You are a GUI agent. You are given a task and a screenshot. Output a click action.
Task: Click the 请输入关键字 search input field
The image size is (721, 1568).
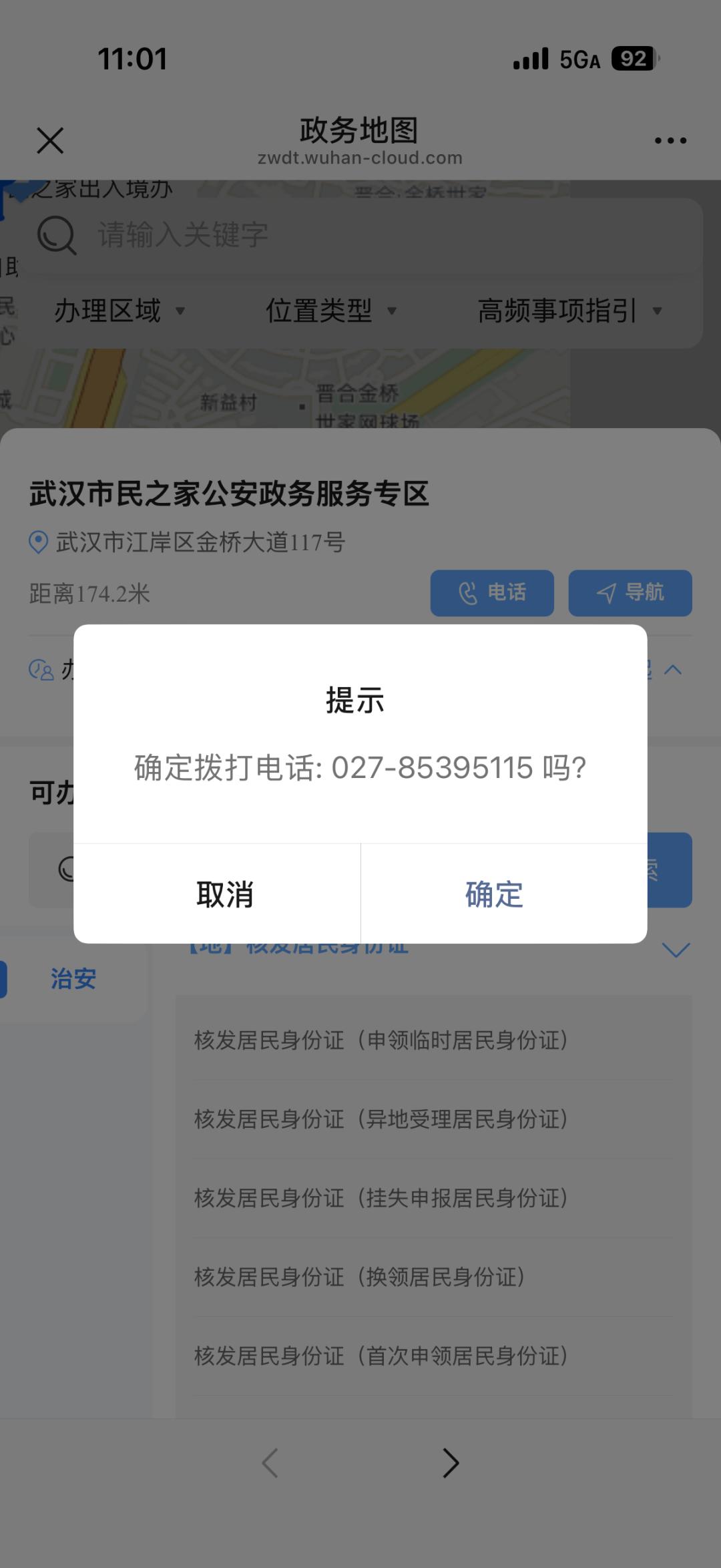(x=267, y=235)
